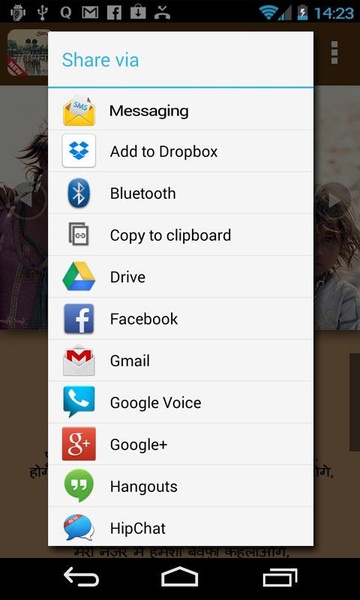The width and height of the screenshot is (360, 600).
Task: Share to Google+
Action: click(181, 444)
